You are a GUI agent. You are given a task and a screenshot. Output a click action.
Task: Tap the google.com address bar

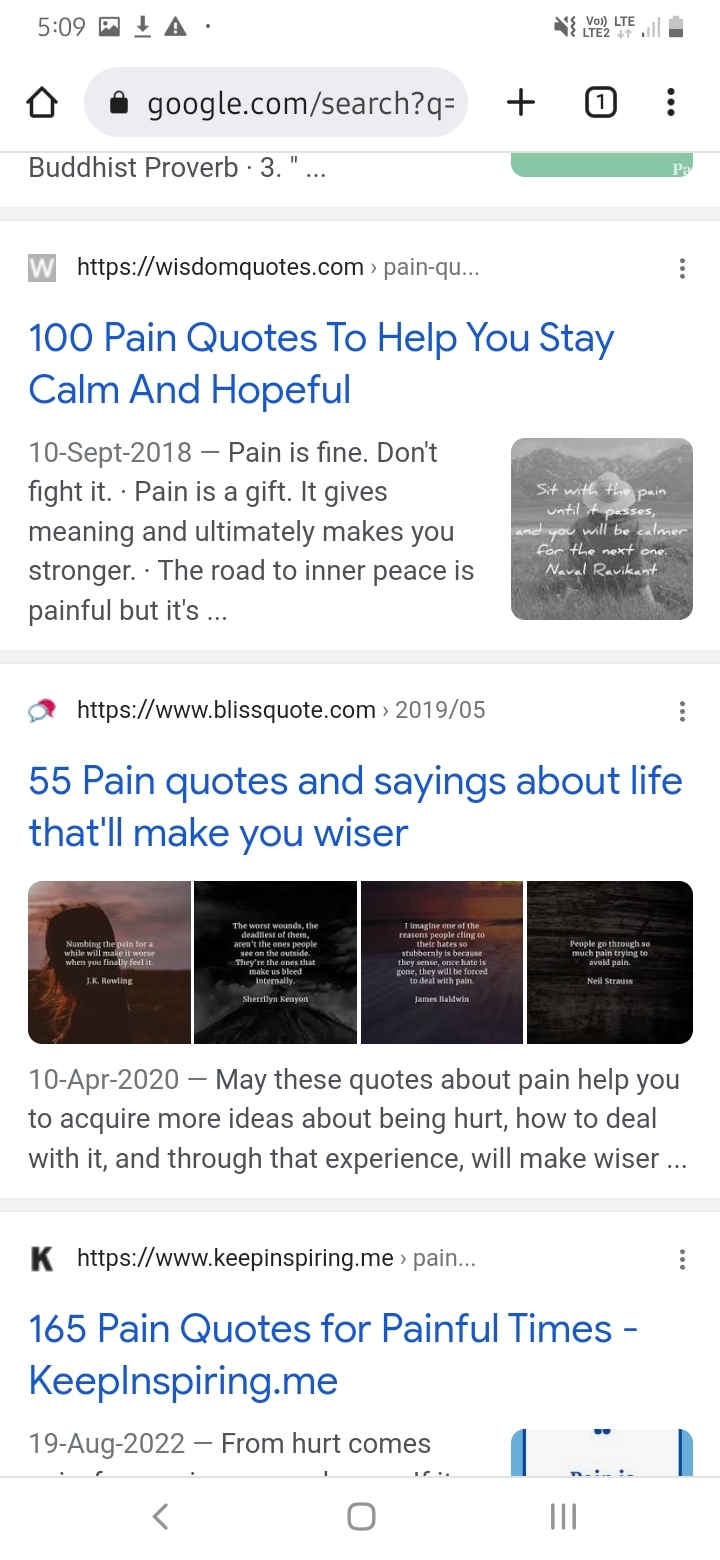[x=276, y=102]
